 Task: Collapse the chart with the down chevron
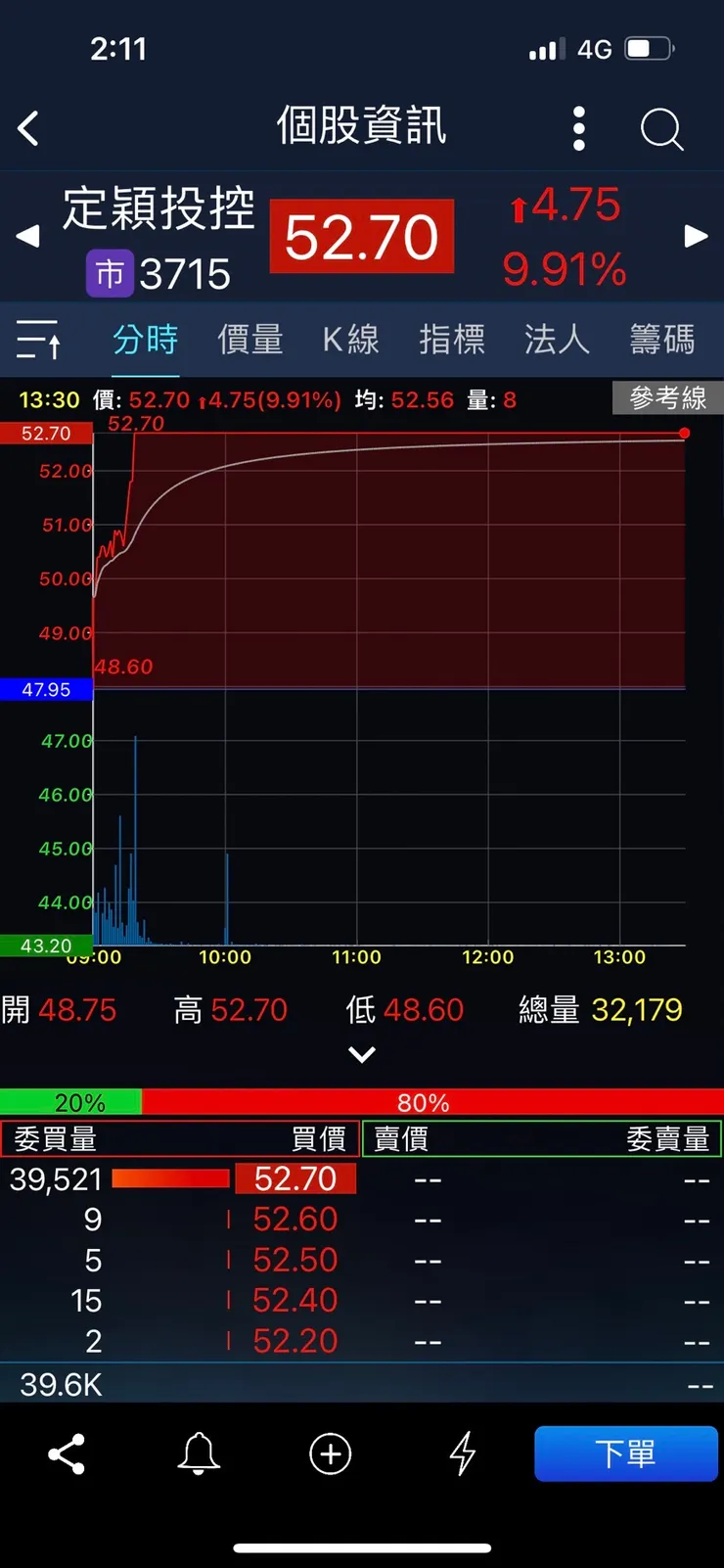pyautogui.click(x=362, y=1054)
